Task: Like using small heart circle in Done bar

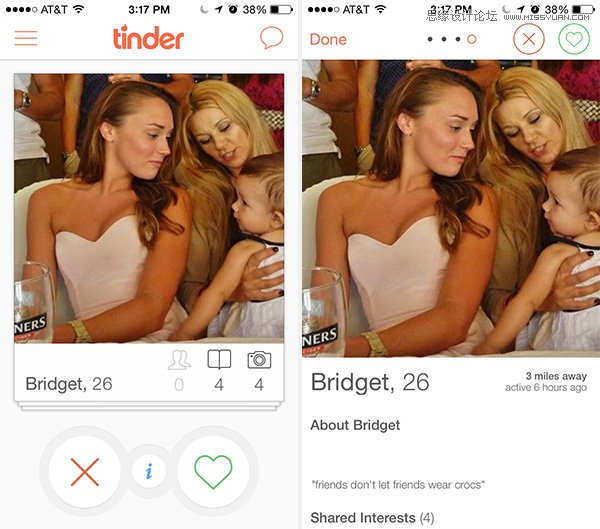Action: point(574,40)
